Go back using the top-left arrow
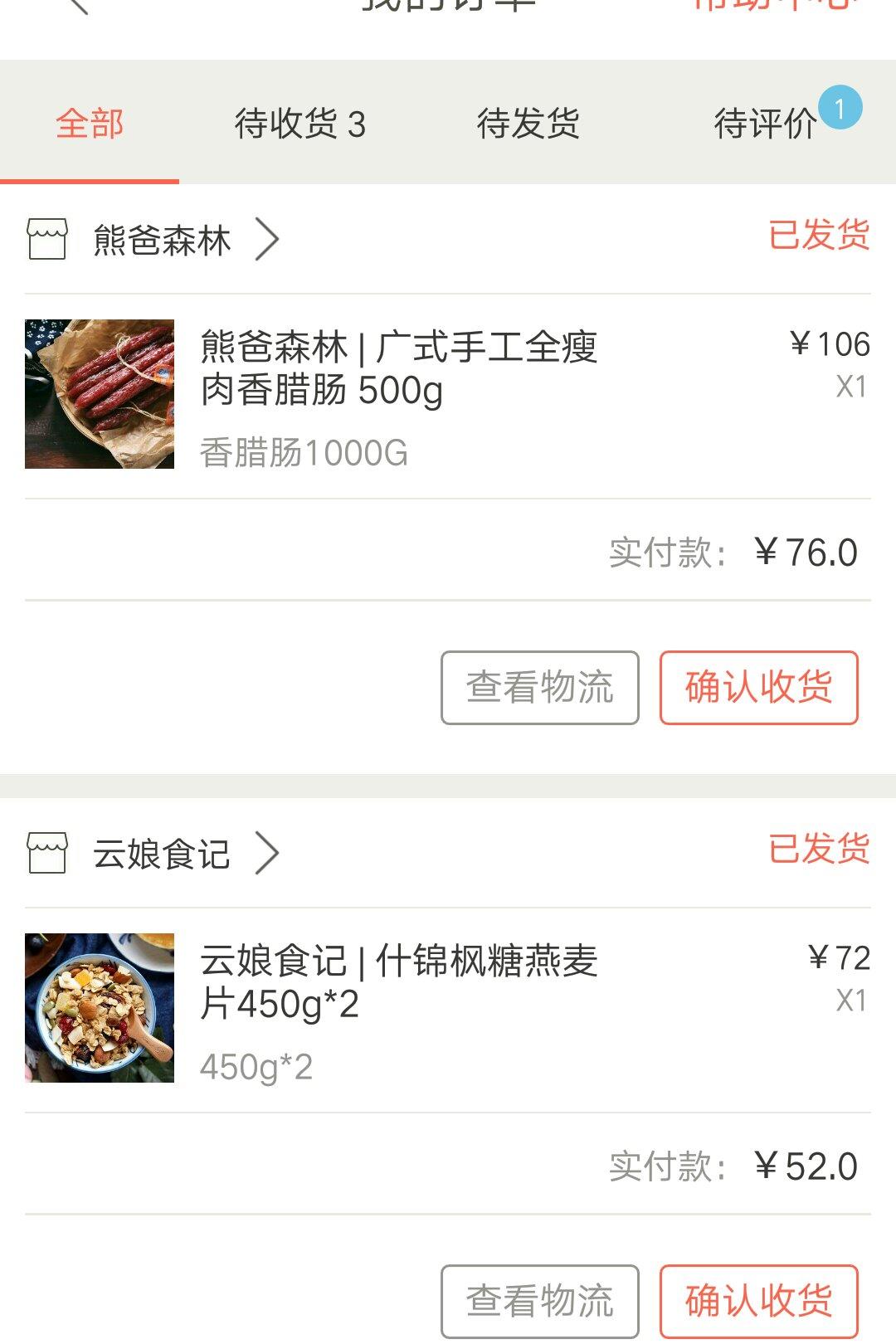This screenshot has height=1344, width=896. 77,5
